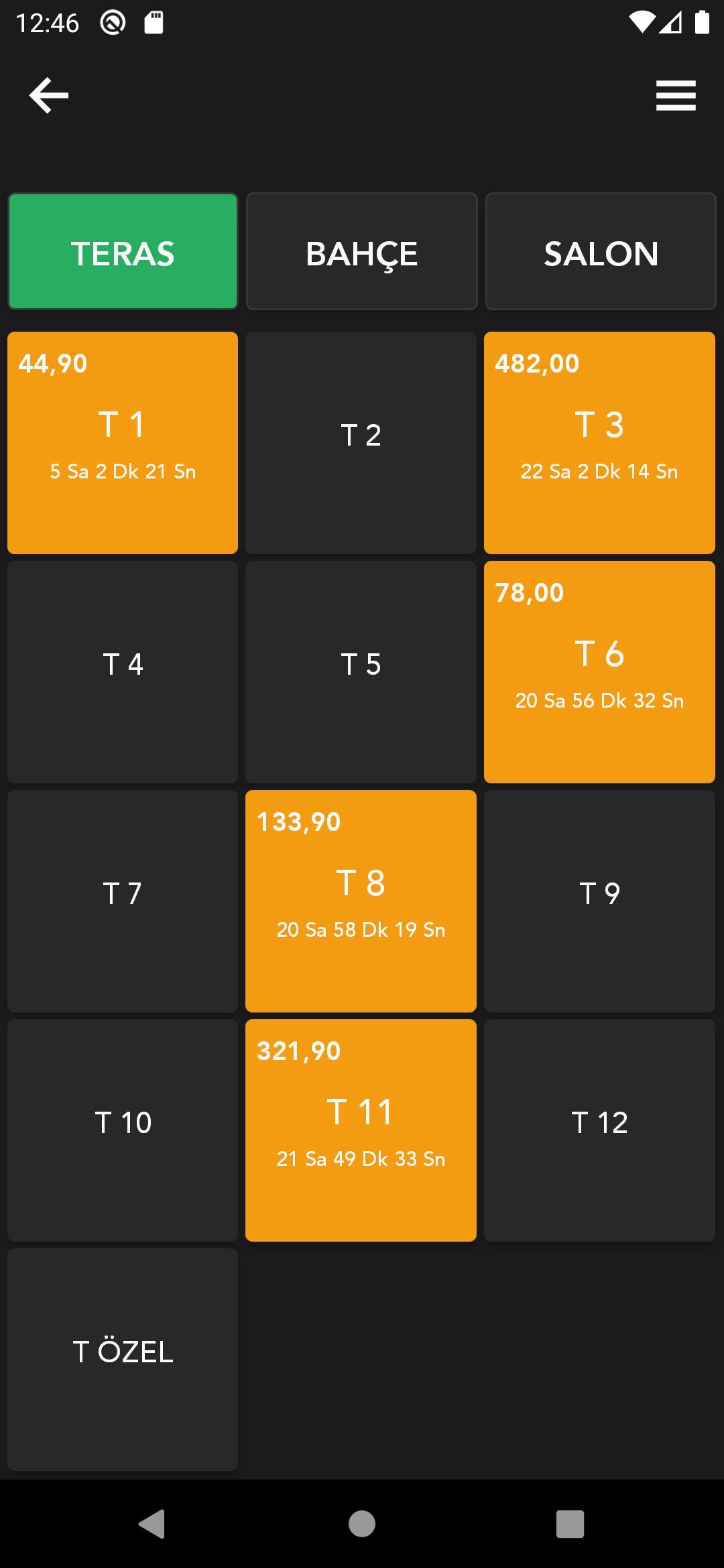Open empty table T 2
This screenshot has height=1568, width=724.
point(361,443)
